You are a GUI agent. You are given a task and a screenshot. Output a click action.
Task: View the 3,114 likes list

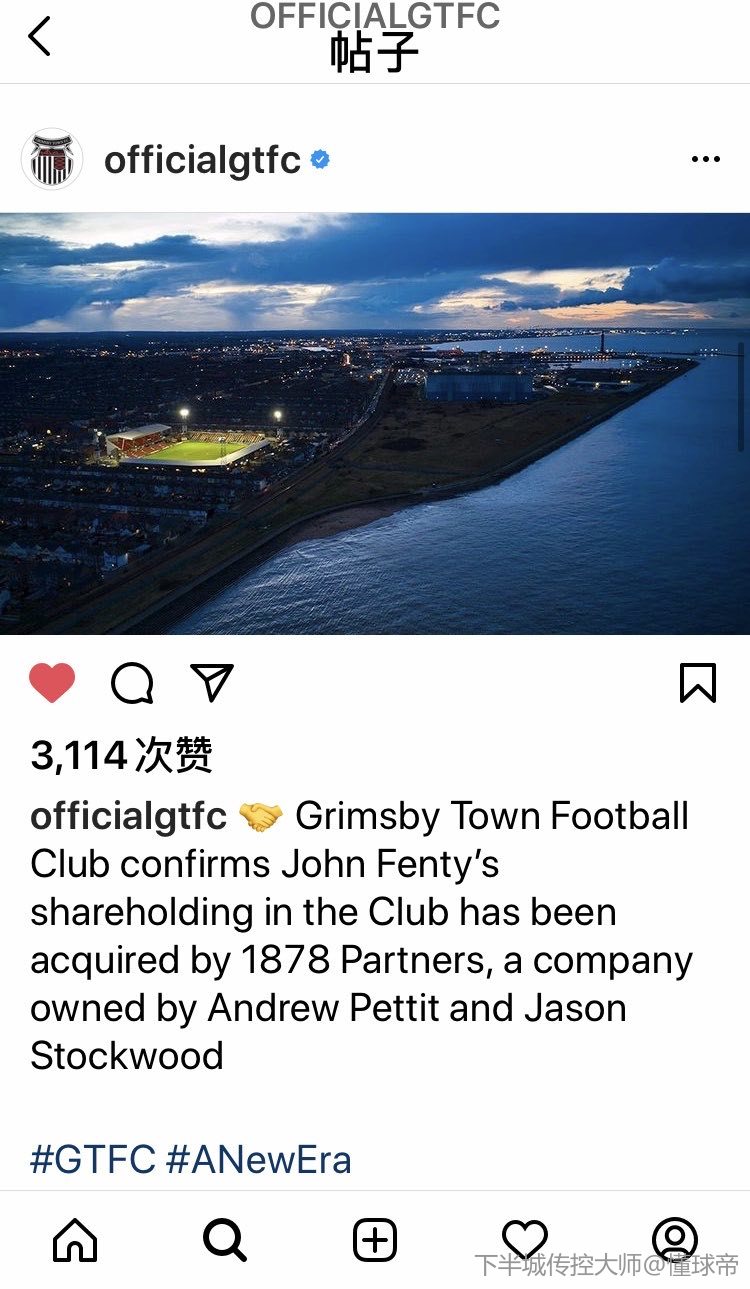pos(121,756)
